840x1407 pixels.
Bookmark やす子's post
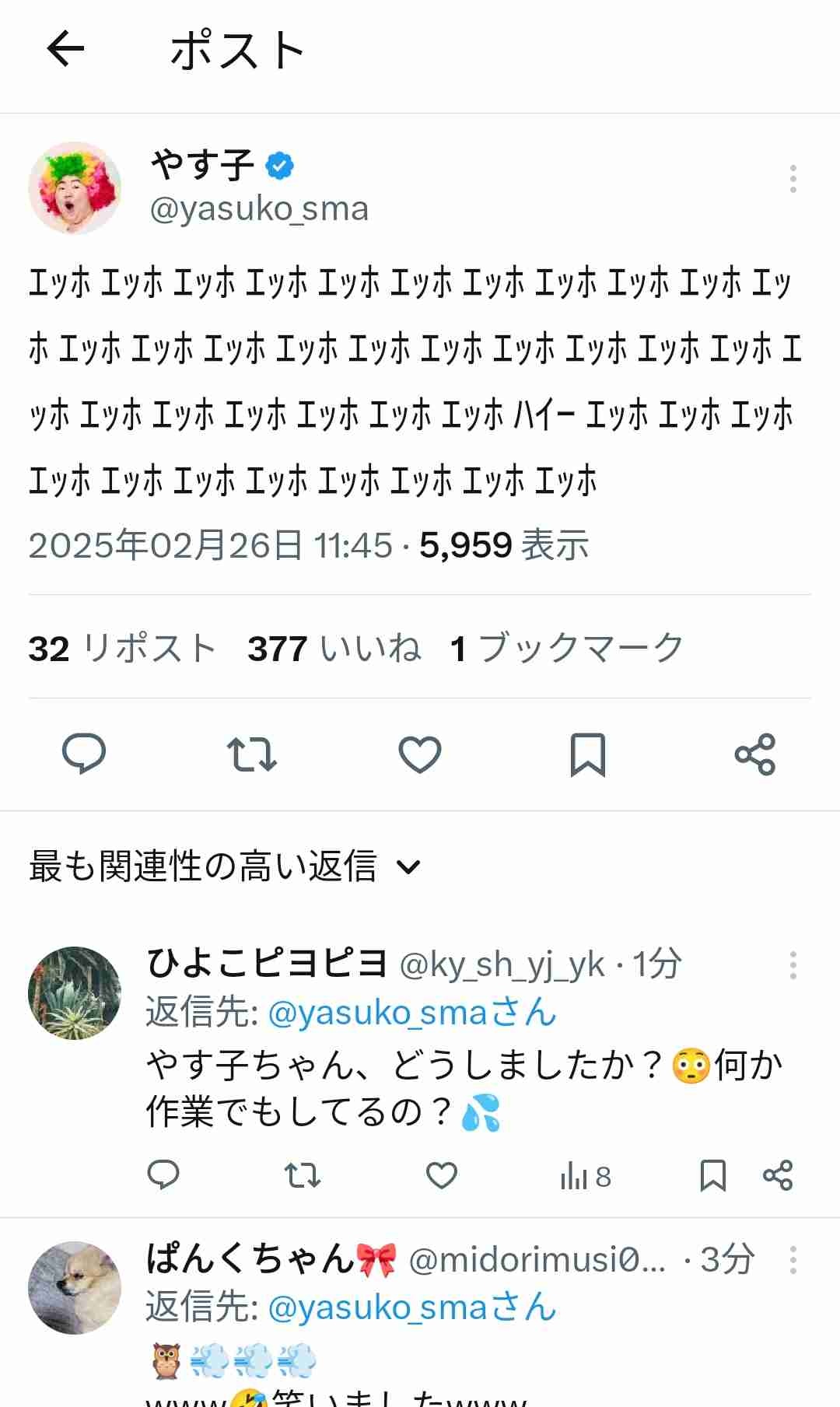coord(588,754)
